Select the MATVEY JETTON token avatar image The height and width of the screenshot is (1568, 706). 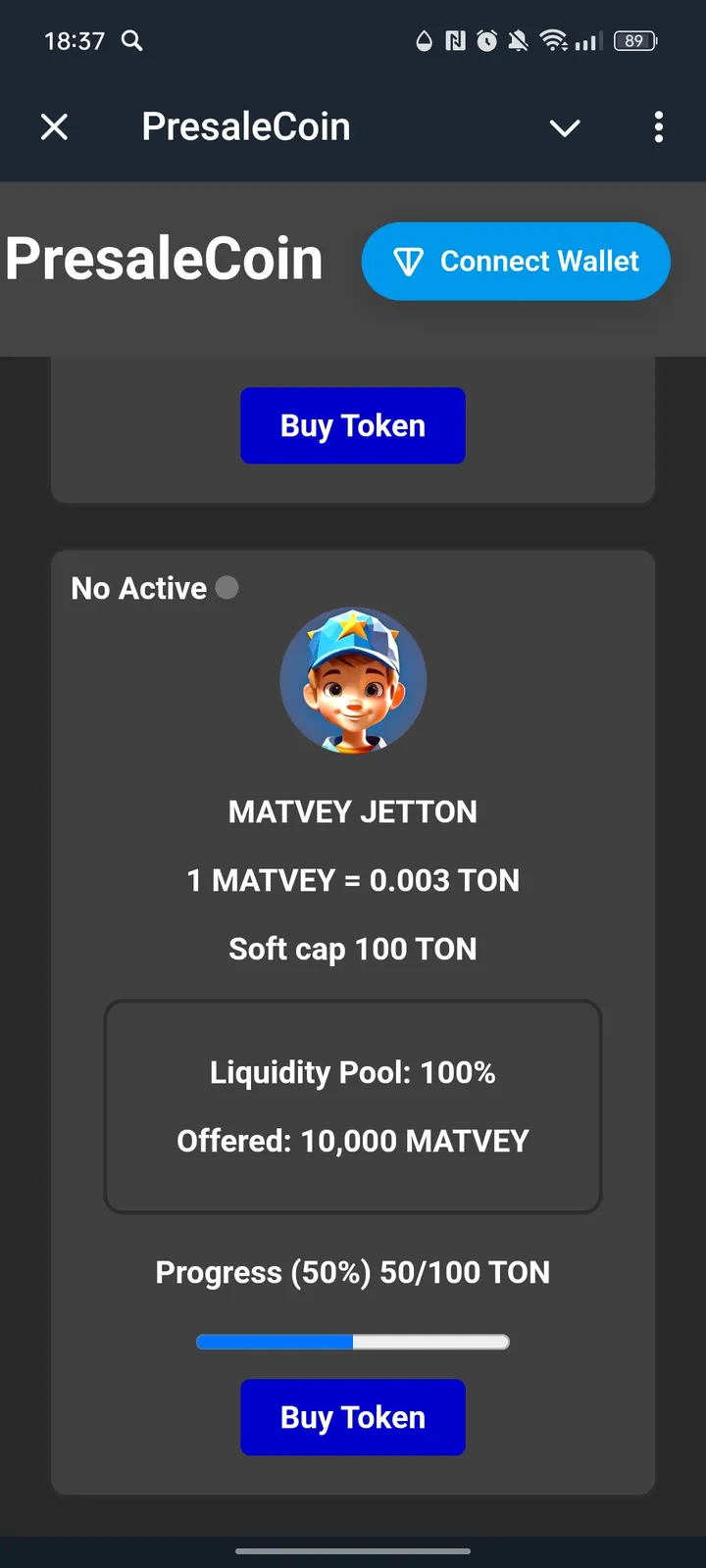[x=353, y=679]
